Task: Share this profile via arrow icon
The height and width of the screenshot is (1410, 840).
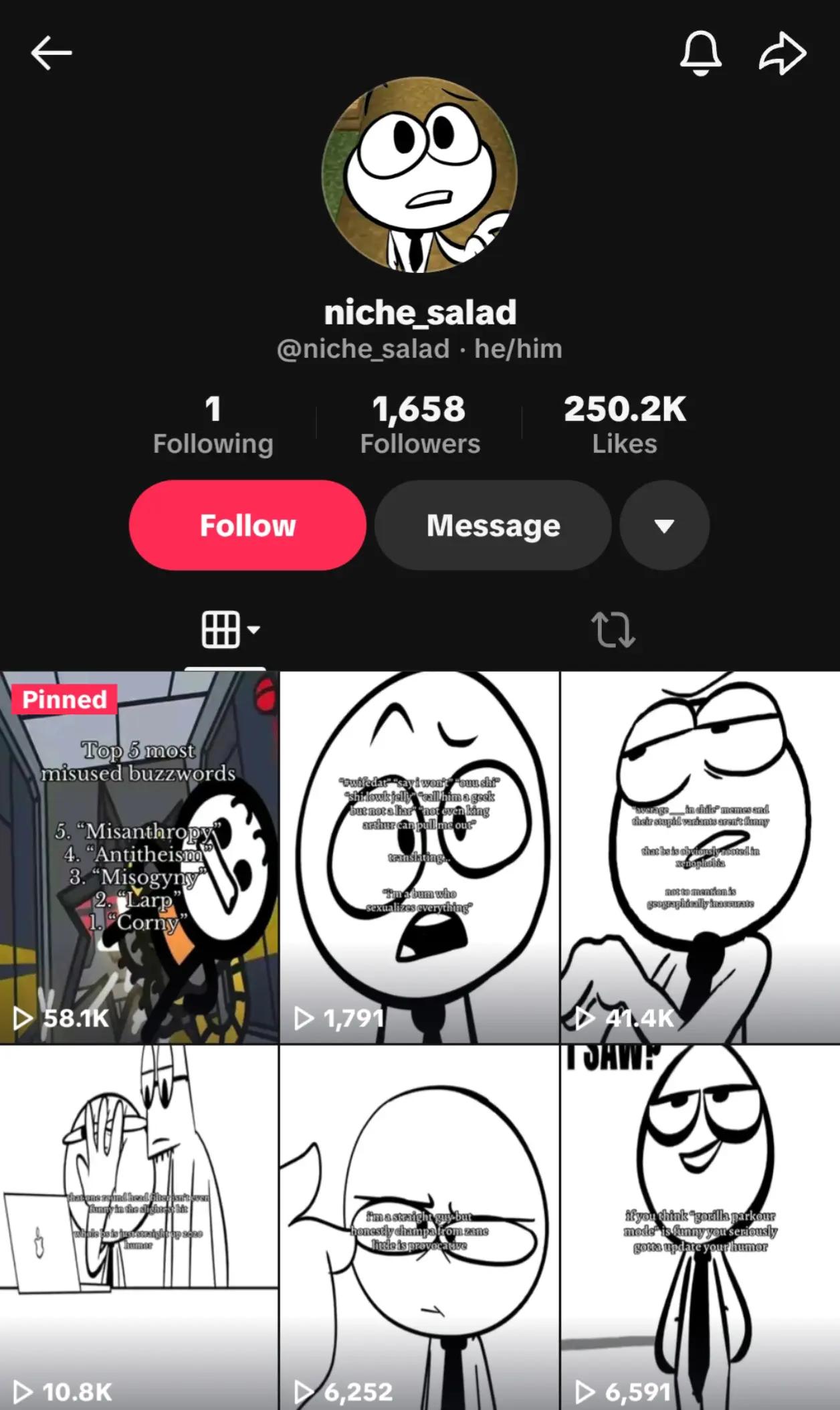Action: [x=782, y=53]
